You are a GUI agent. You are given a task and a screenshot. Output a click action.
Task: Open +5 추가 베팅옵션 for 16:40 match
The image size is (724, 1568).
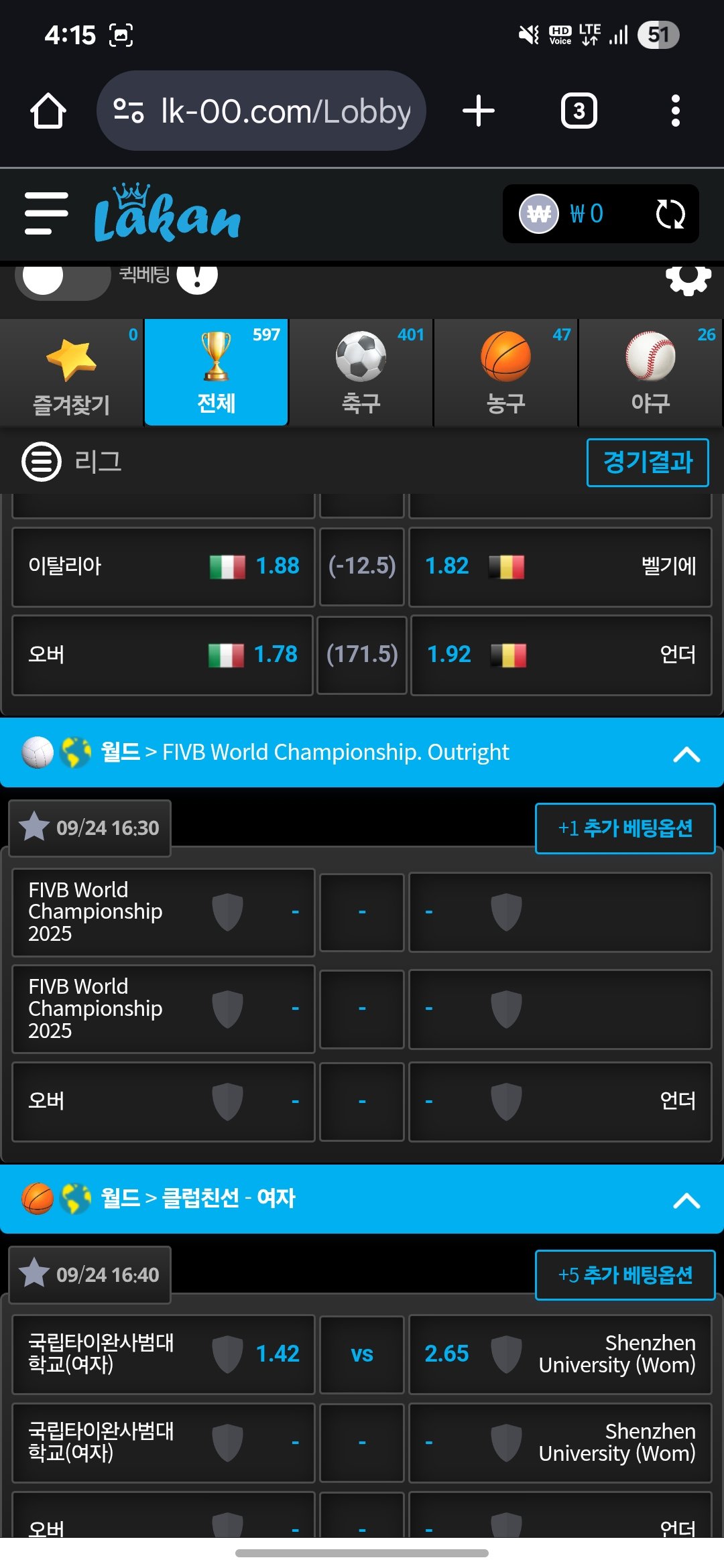[625, 1275]
